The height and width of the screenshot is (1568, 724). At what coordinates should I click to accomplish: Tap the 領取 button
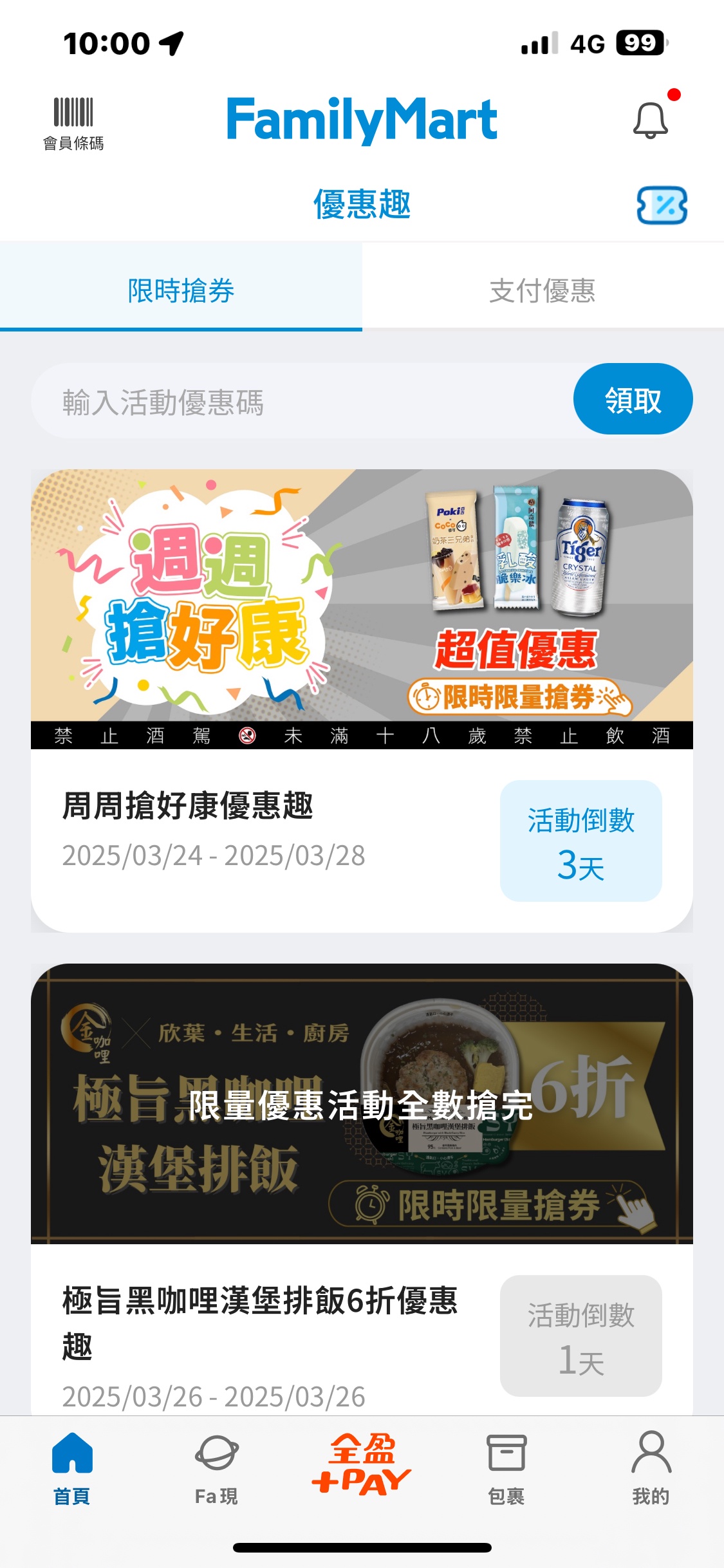tap(633, 400)
